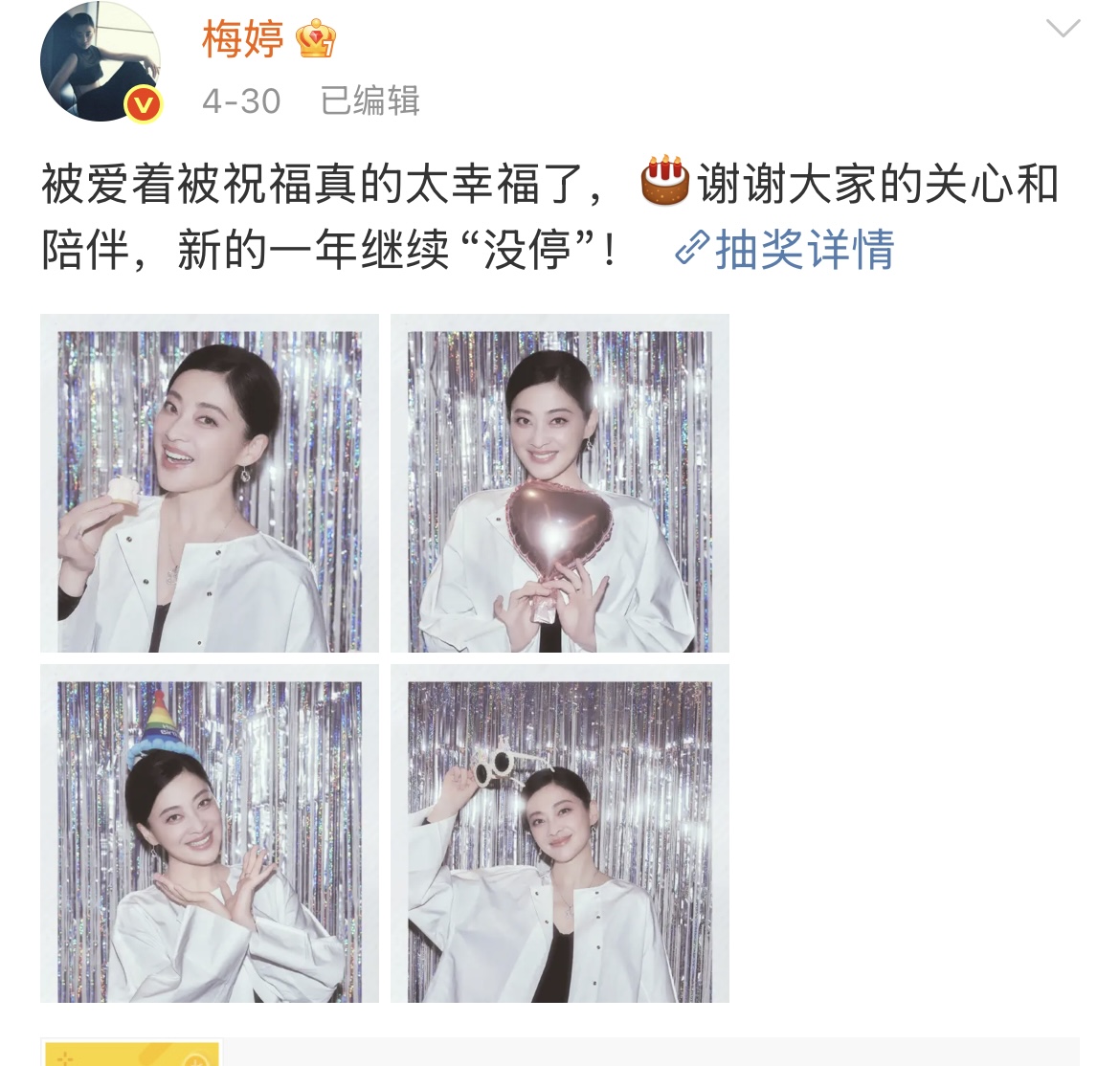Open the heart balloon photo
The height and width of the screenshot is (1066, 1120).
pyautogui.click(x=560, y=483)
